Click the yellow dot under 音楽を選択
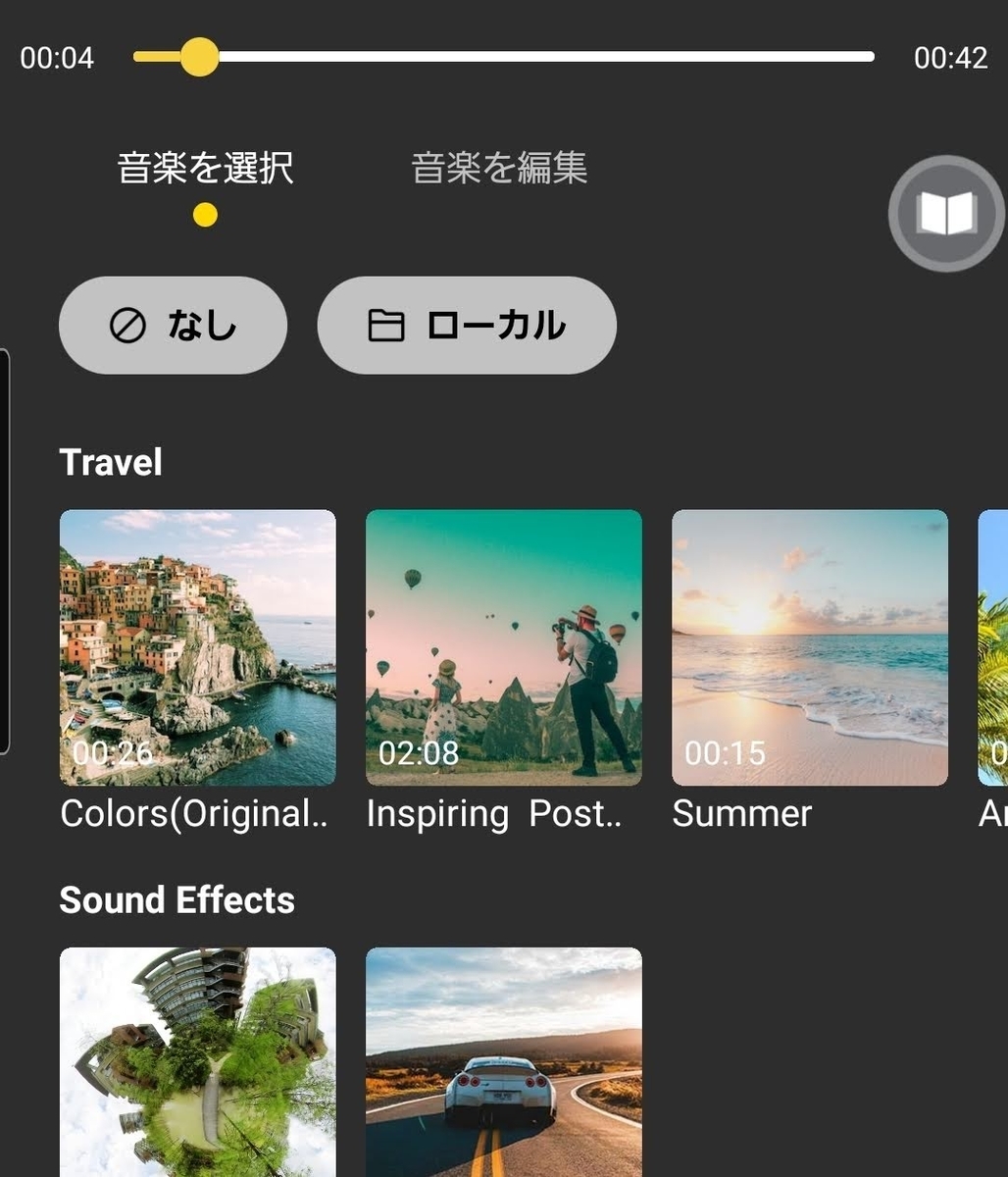 tap(203, 214)
